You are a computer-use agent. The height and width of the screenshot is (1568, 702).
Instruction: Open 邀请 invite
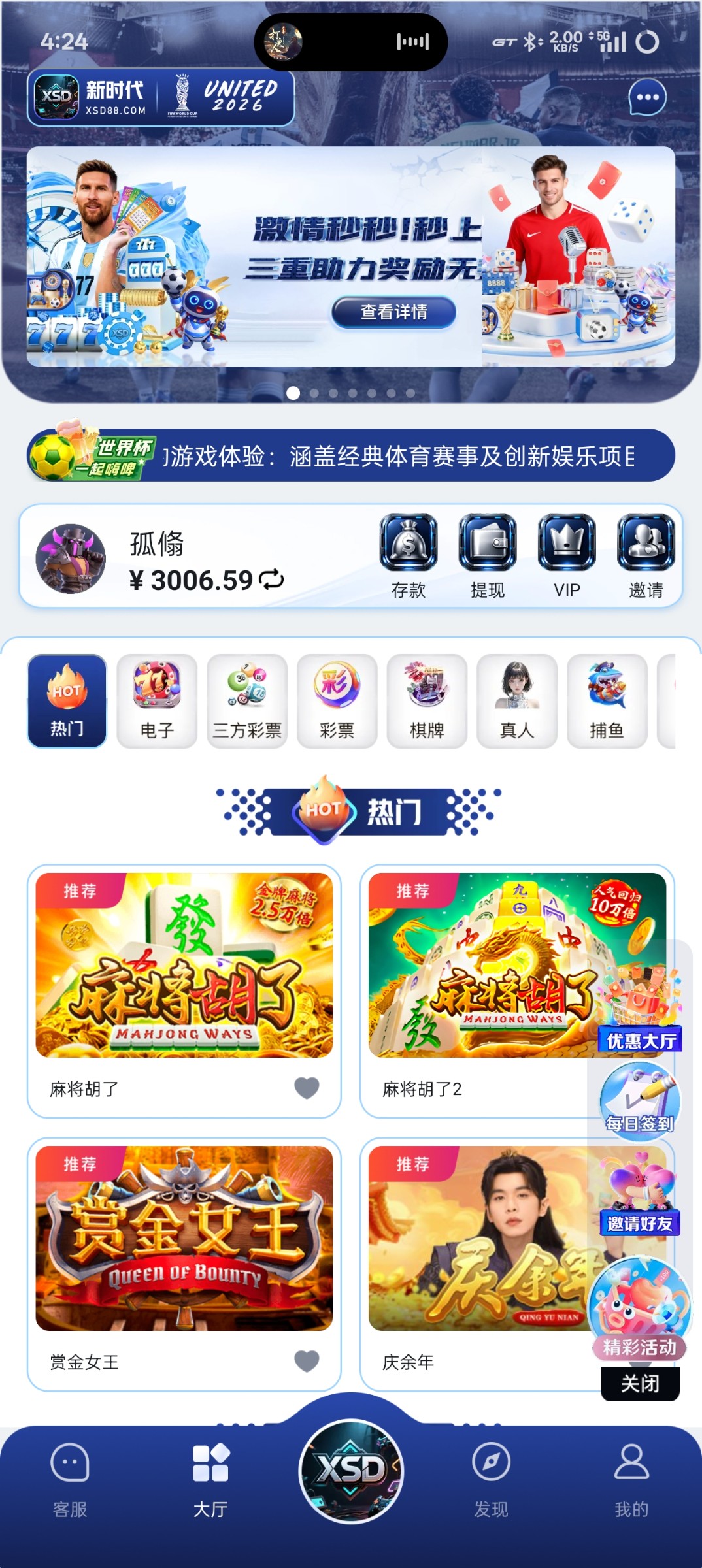[646, 555]
